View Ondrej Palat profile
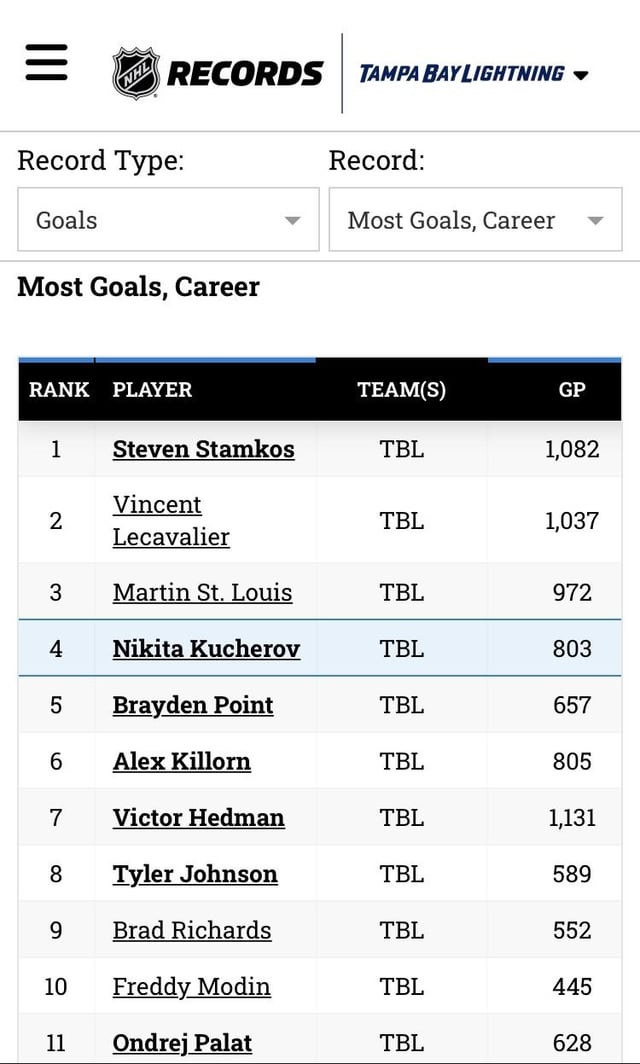640x1064 pixels. click(x=182, y=1043)
